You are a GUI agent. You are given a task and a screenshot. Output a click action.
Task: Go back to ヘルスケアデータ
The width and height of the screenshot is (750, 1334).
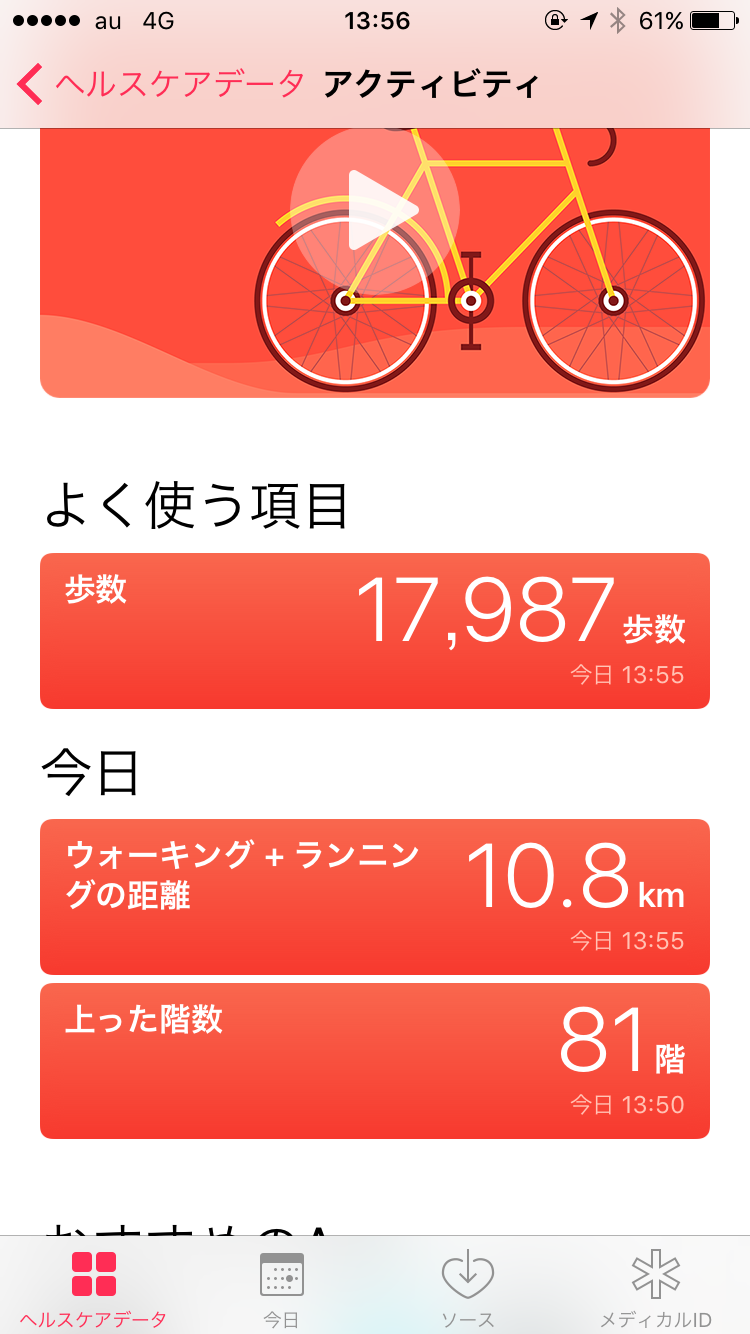[160, 85]
